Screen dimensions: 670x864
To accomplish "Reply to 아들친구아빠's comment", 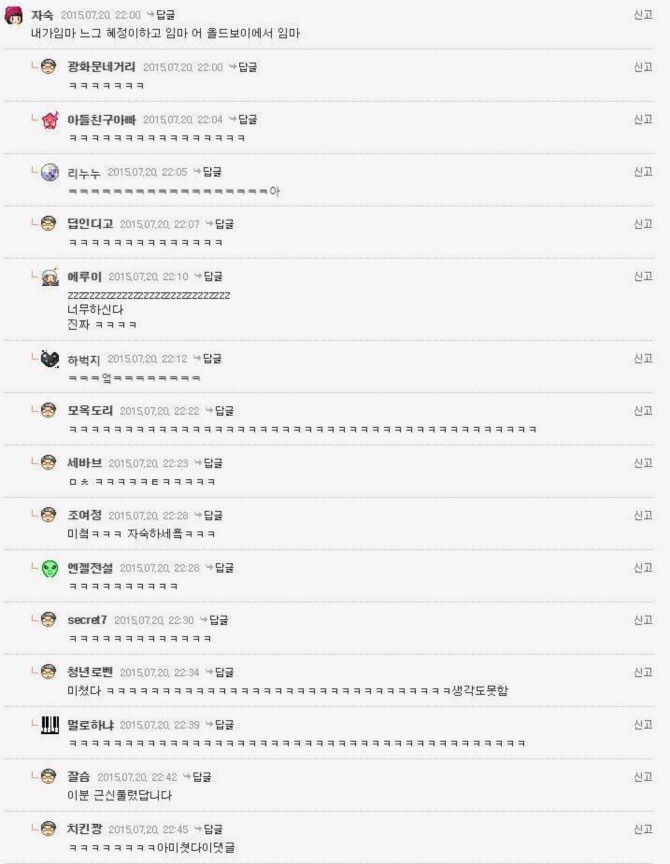I will click(x=247, y=119).
